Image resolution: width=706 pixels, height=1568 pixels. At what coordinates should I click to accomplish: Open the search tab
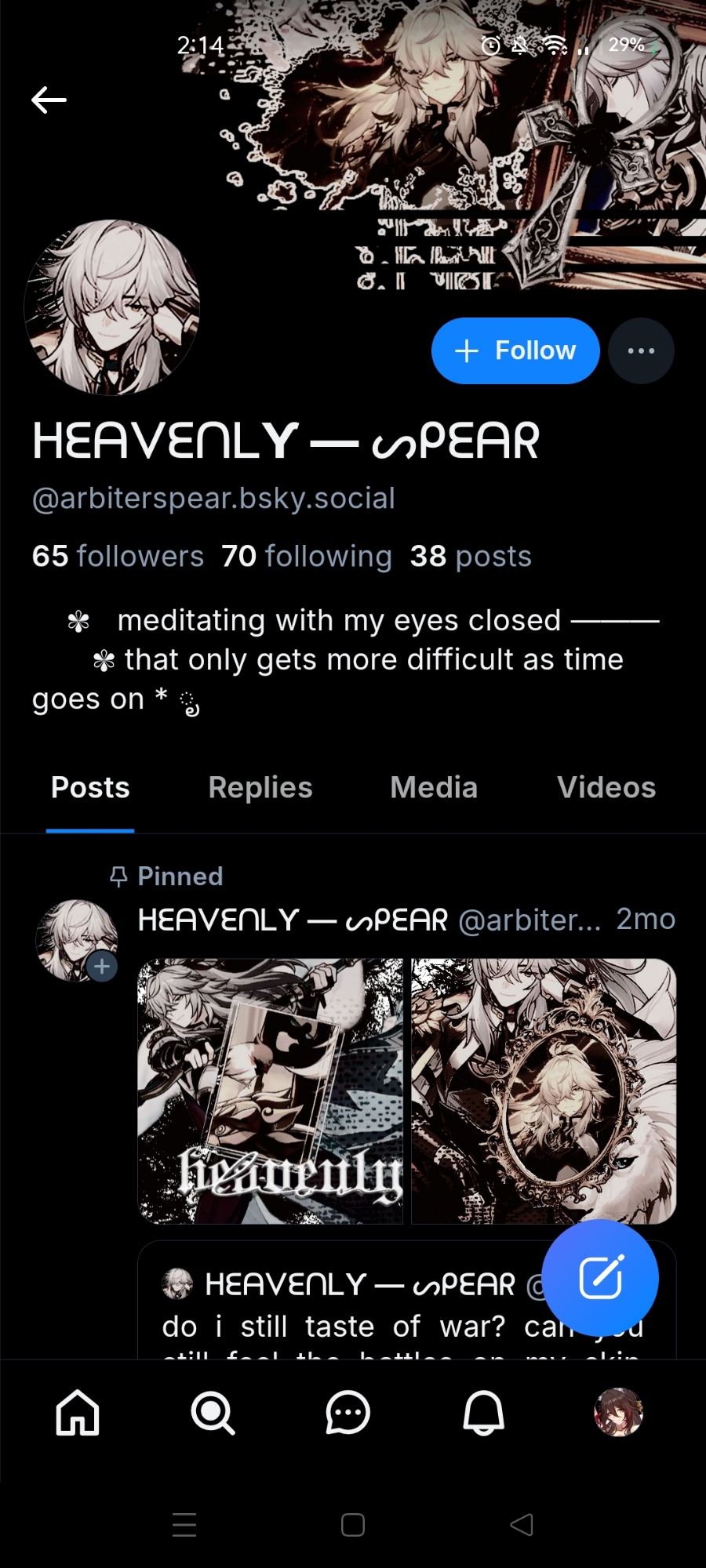click(213, 1413)
